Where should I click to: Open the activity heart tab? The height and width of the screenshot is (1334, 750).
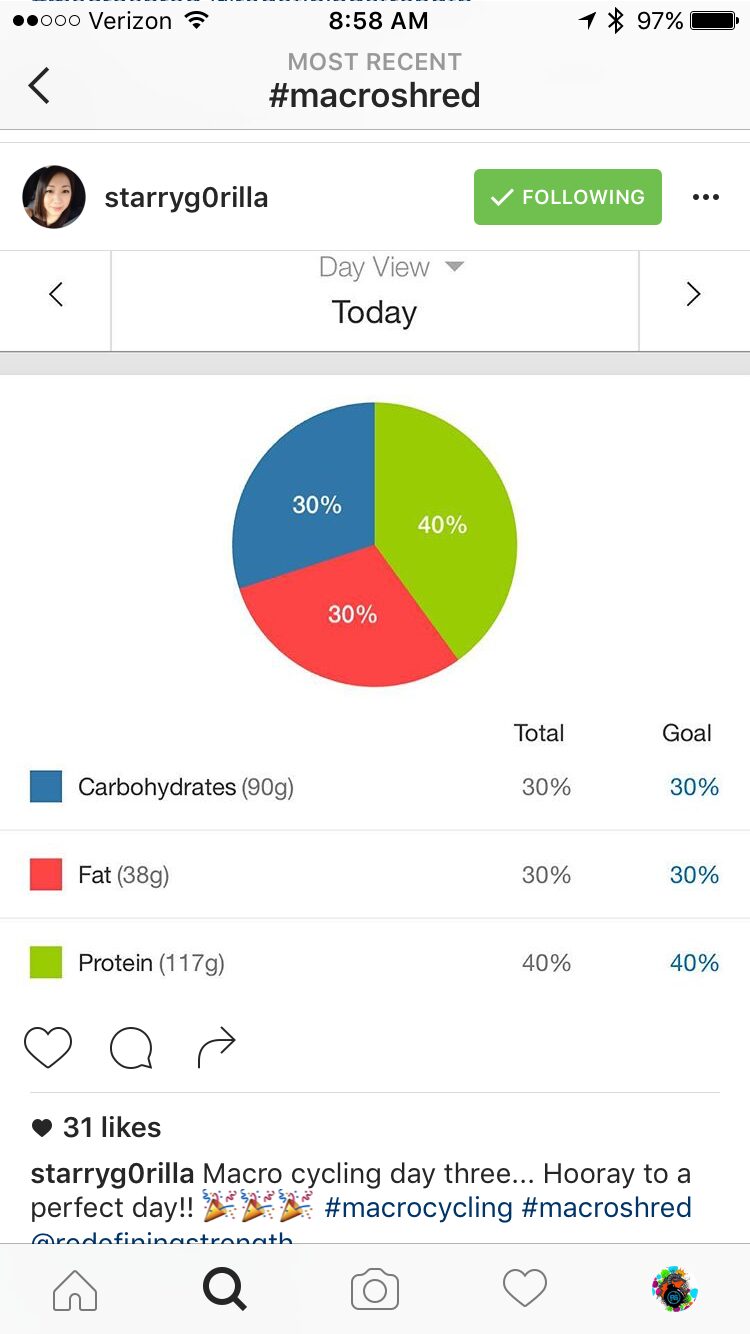(x=525, y=1288)
